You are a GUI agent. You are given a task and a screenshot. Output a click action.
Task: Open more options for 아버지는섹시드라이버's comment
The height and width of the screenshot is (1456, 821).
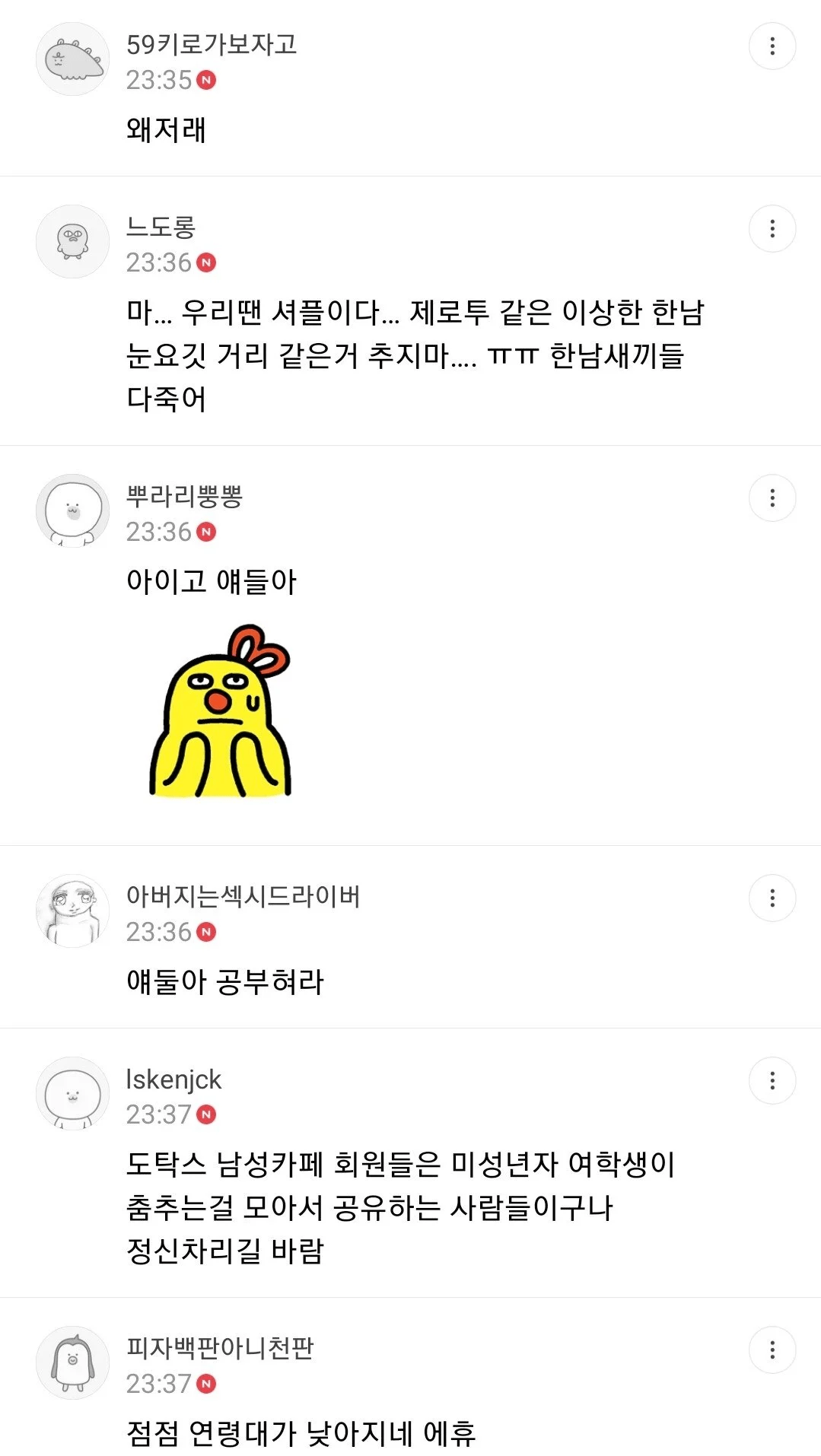772,898
